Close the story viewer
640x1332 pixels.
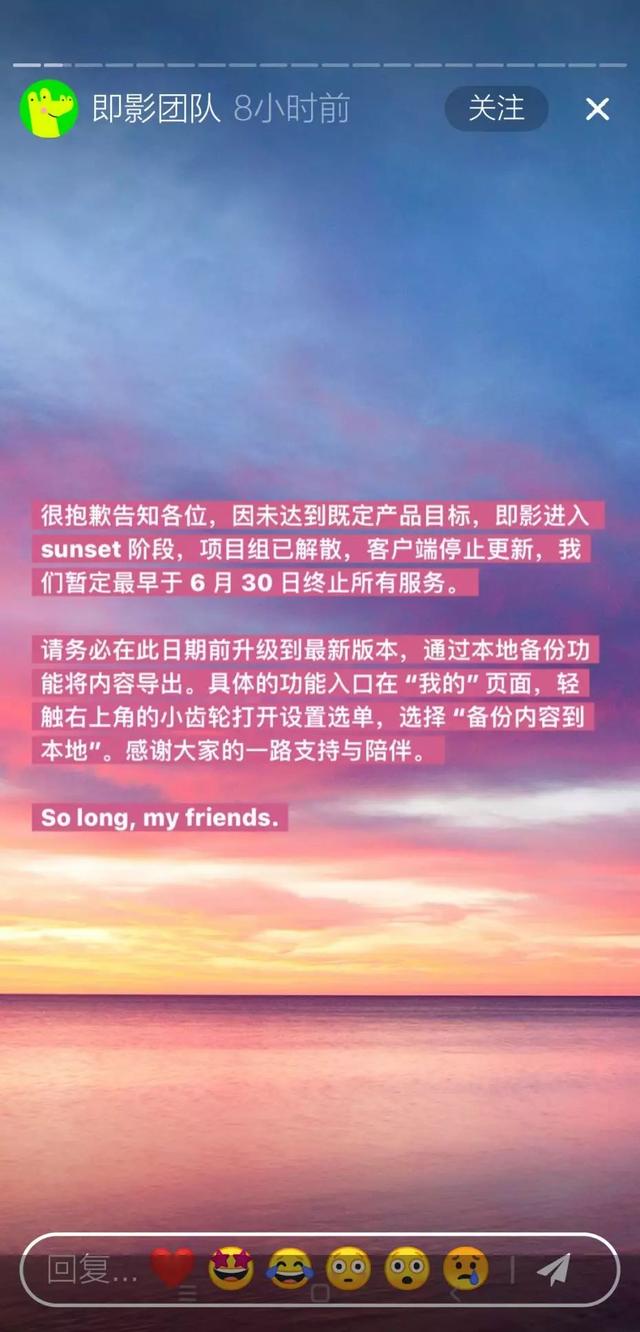(x=597, y=109)
